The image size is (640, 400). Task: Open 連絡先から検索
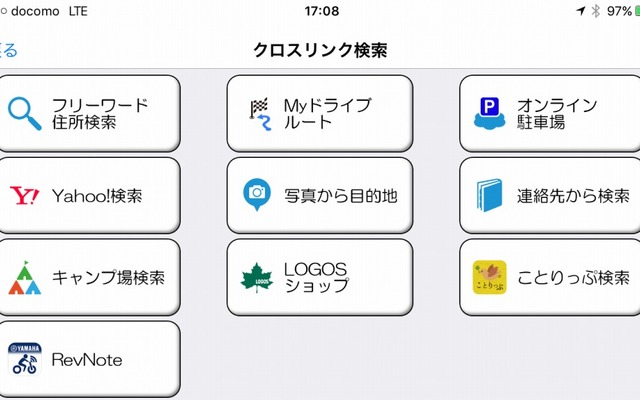[551, 195]
